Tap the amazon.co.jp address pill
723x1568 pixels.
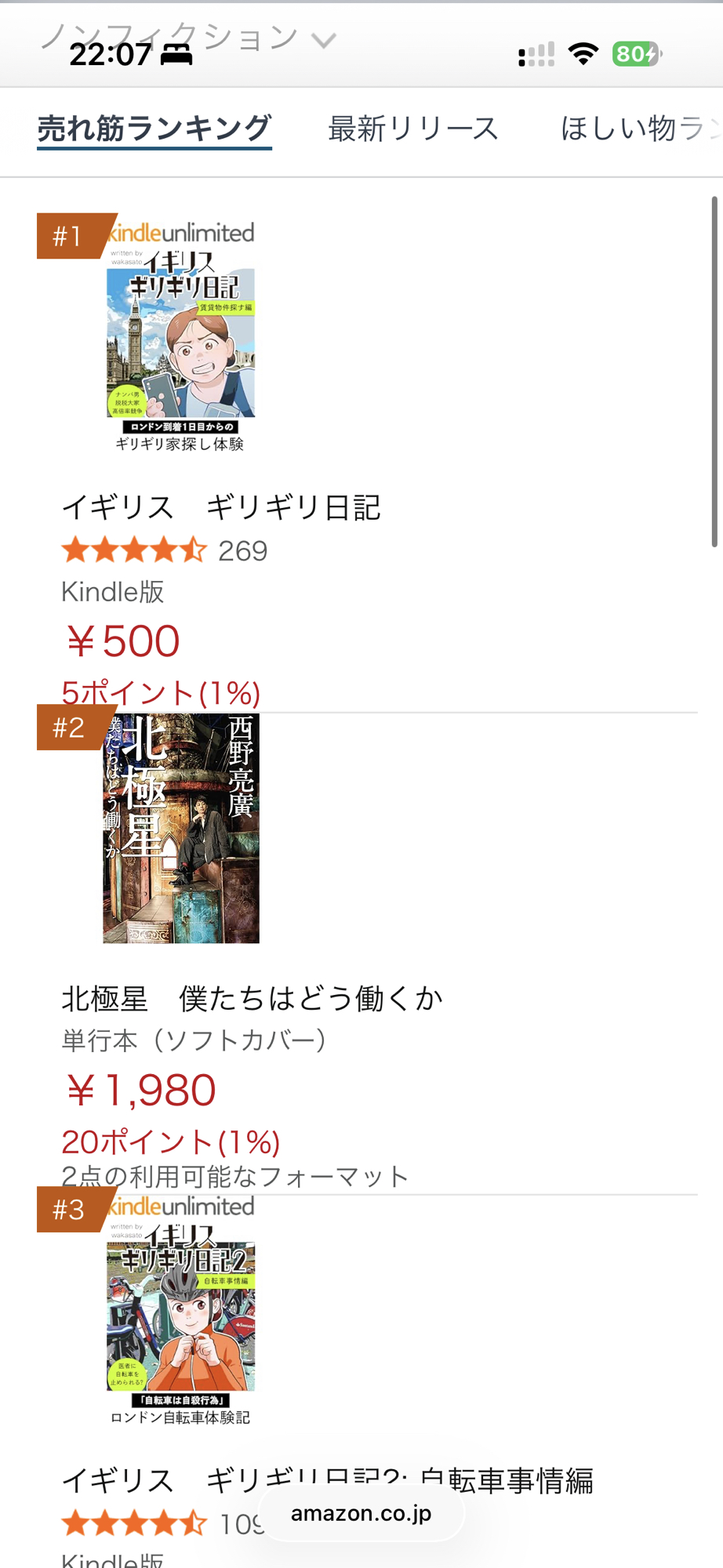(x=361, y=1513)
